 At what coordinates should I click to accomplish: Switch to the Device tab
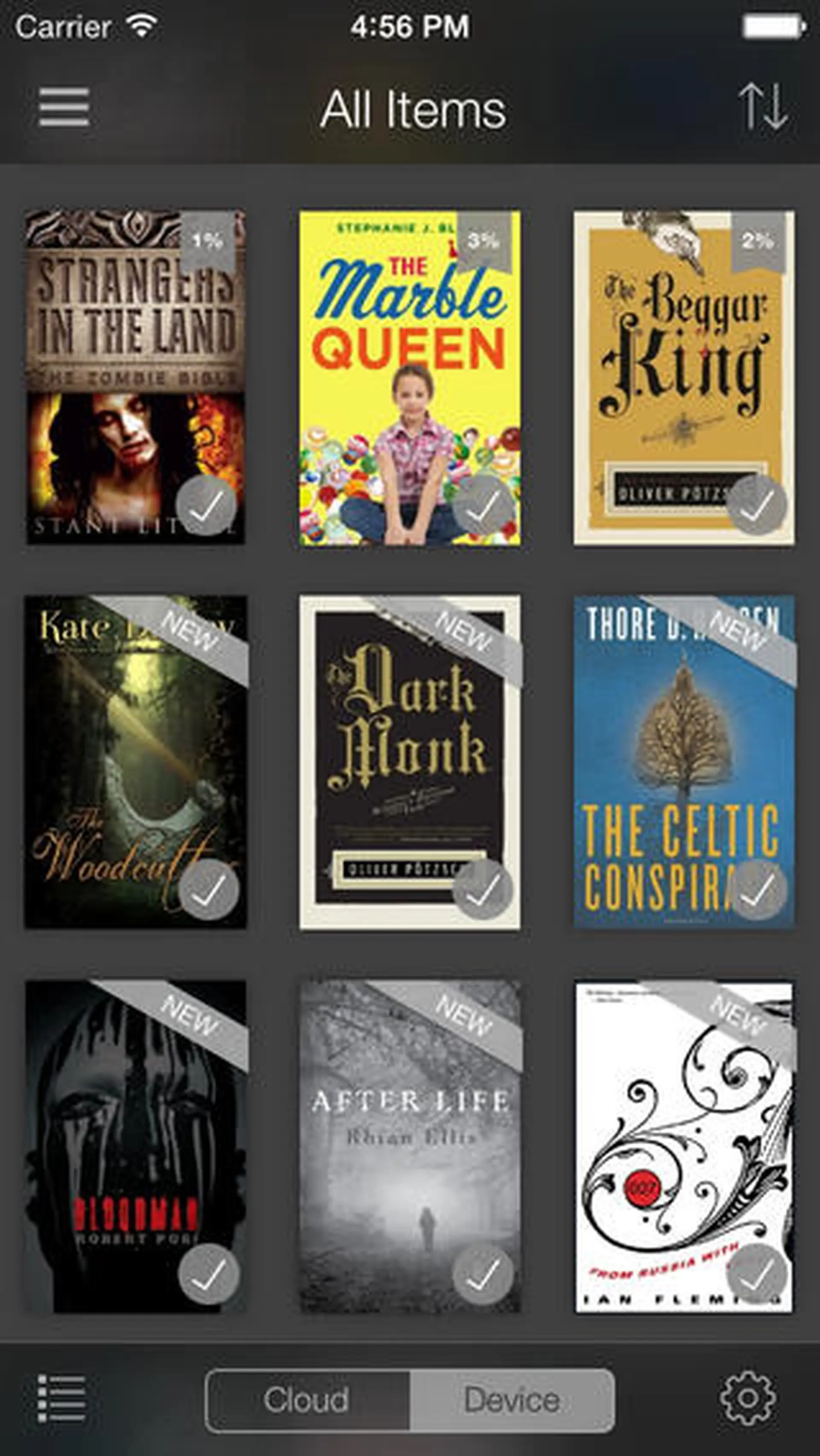tap(512, 1400)
